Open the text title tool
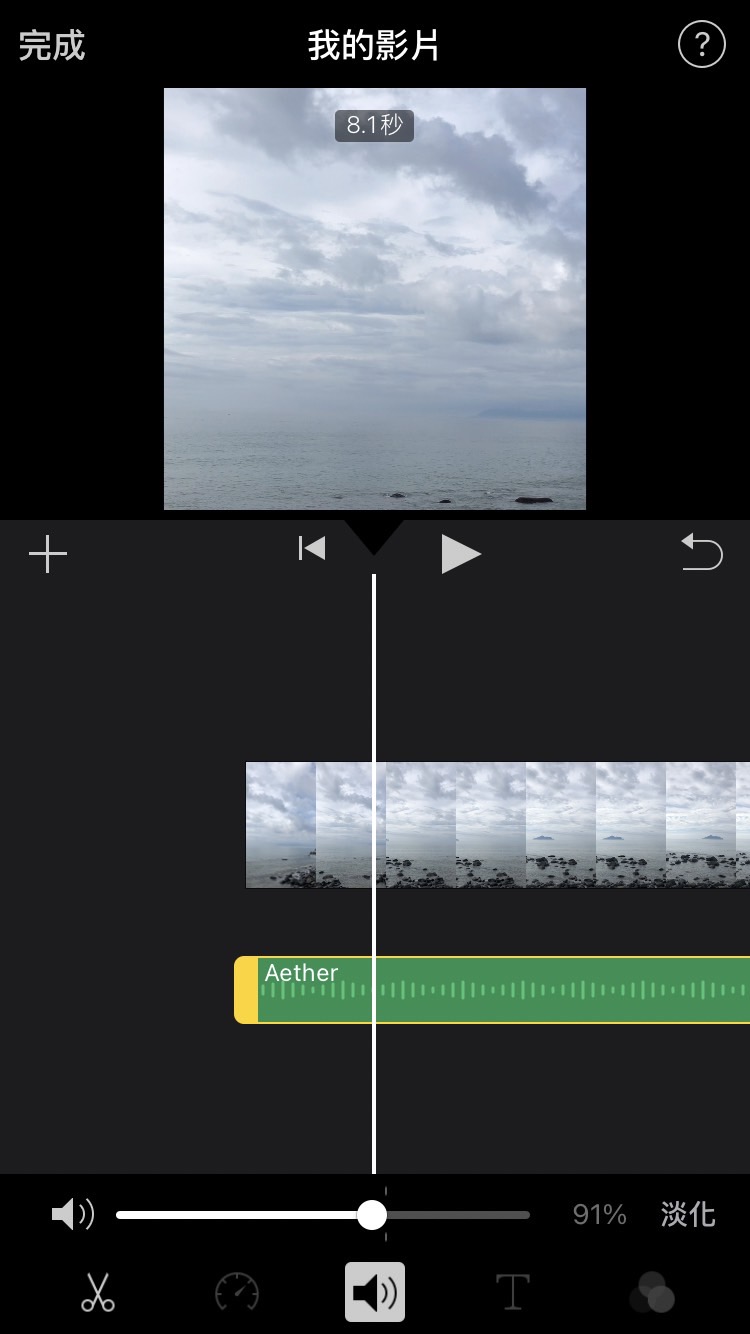 (x=512, y=1292)
